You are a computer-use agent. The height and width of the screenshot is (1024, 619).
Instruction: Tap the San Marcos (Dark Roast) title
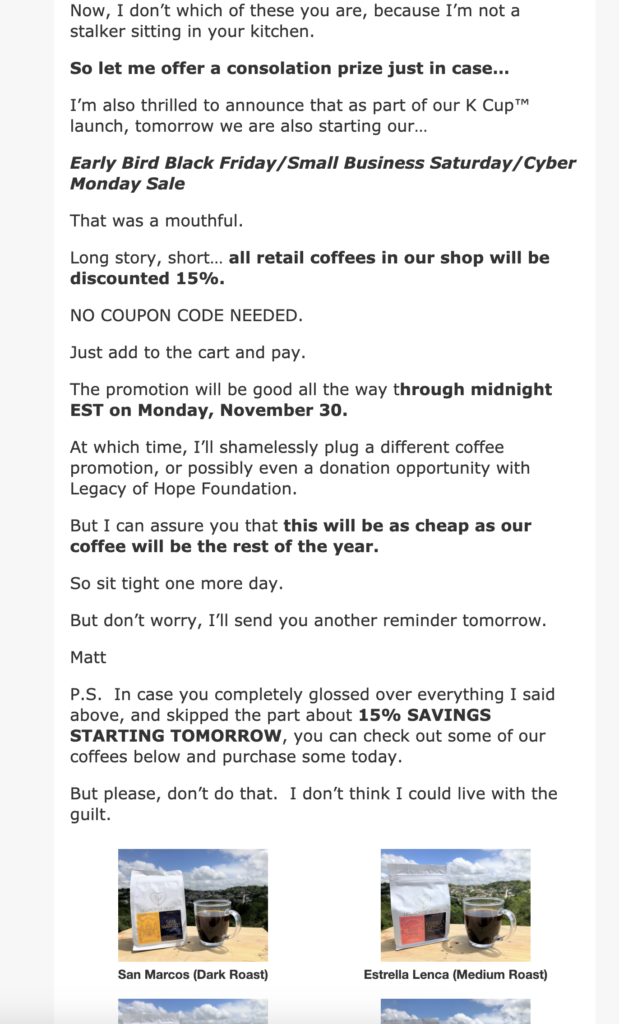(193, 974)
